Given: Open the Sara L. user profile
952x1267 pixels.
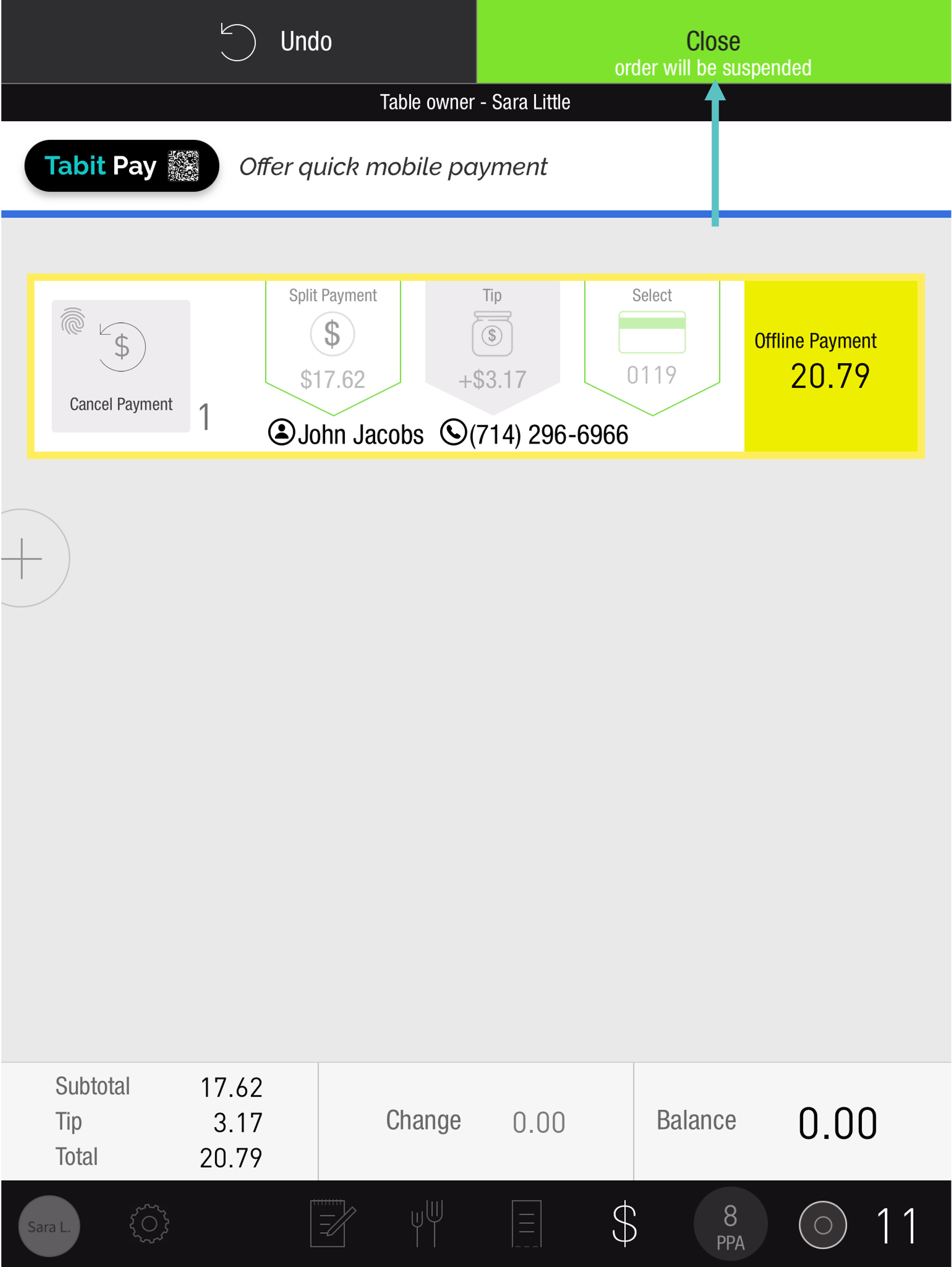Looking at the screenshot, I should (x=49, y=1226).
